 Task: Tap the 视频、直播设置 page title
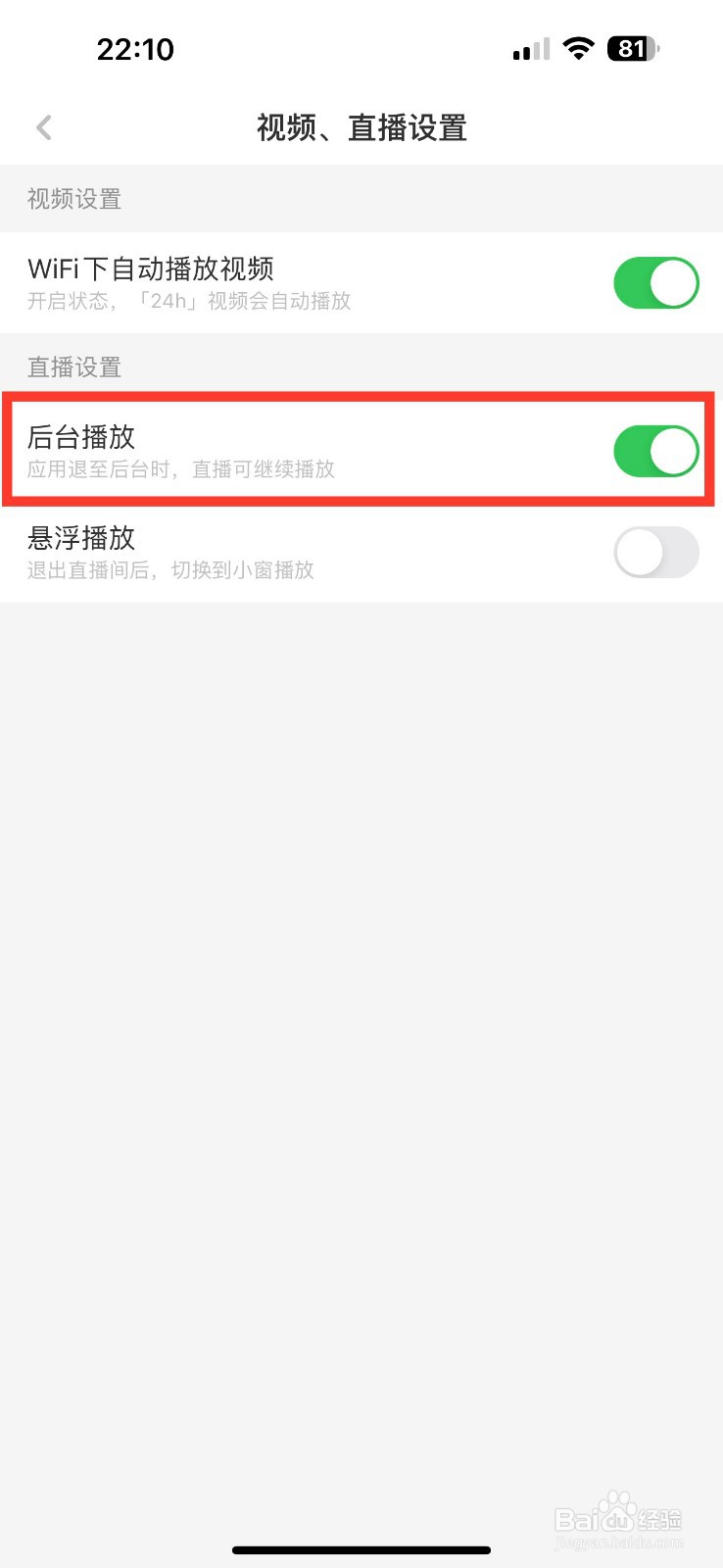(x=361, y=127)
